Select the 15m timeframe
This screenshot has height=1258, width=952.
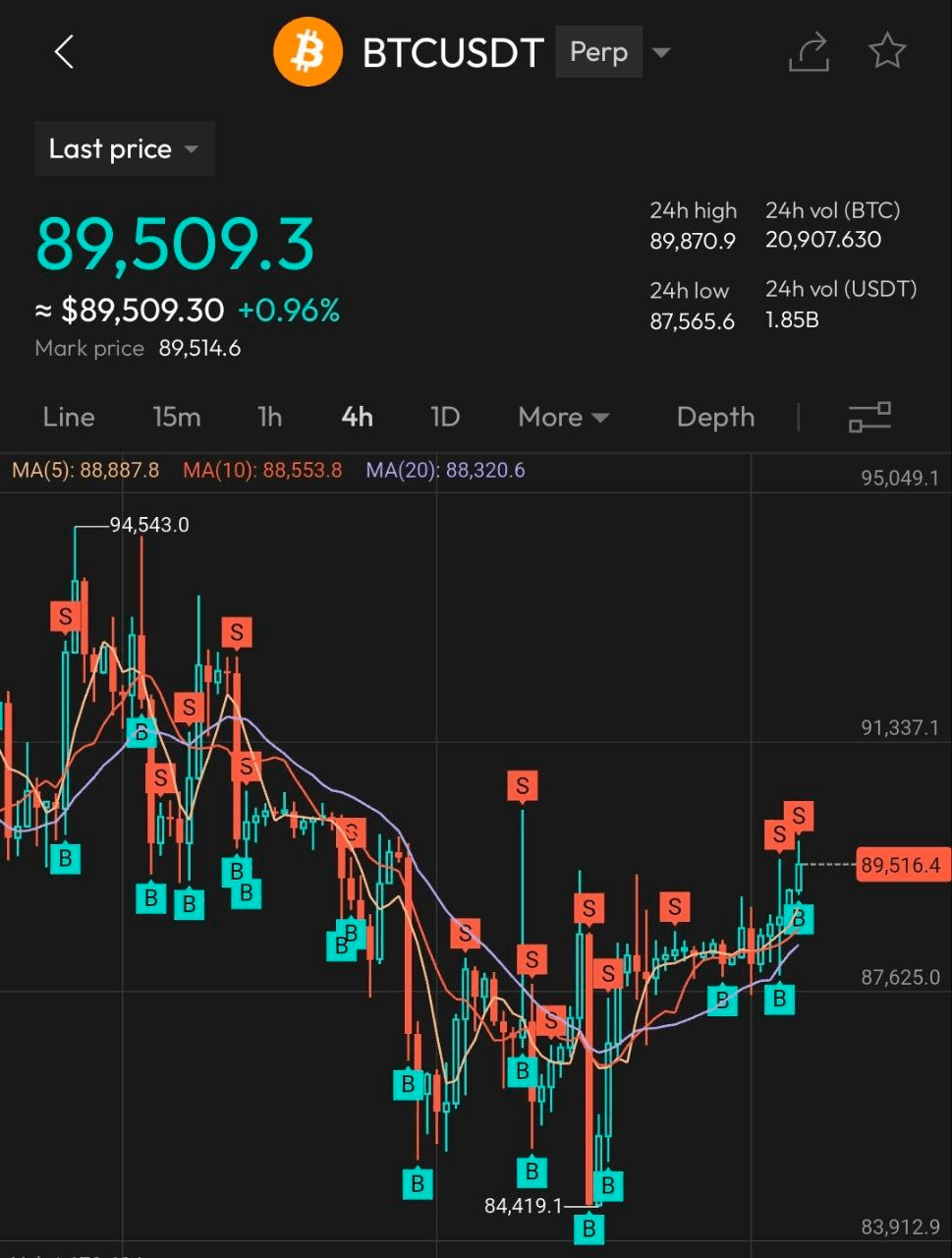point(177,417)
